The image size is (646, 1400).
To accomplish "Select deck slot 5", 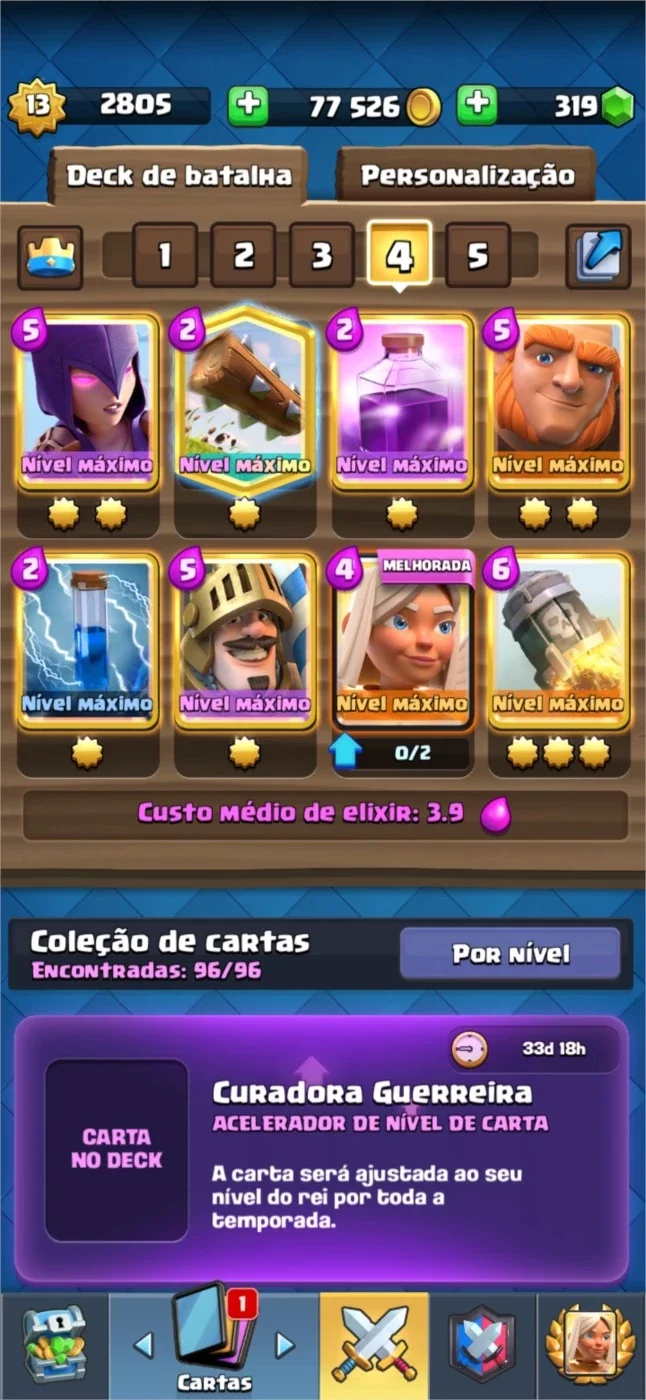I will [x=478, y=256].
